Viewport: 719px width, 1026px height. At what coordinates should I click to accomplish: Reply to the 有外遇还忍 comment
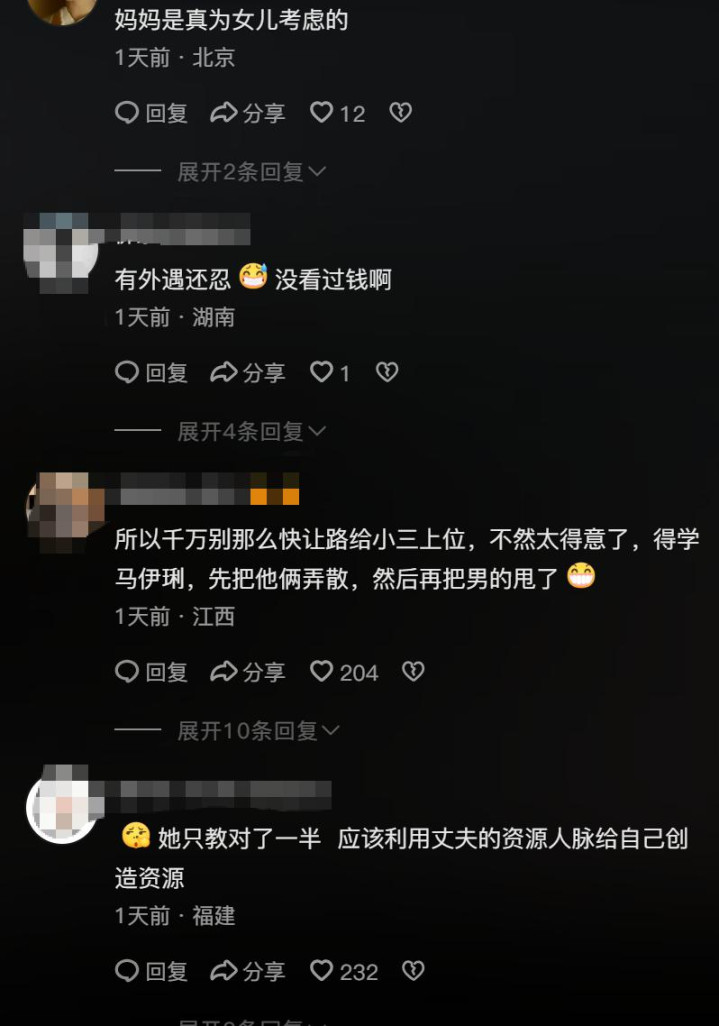[151, 372]
